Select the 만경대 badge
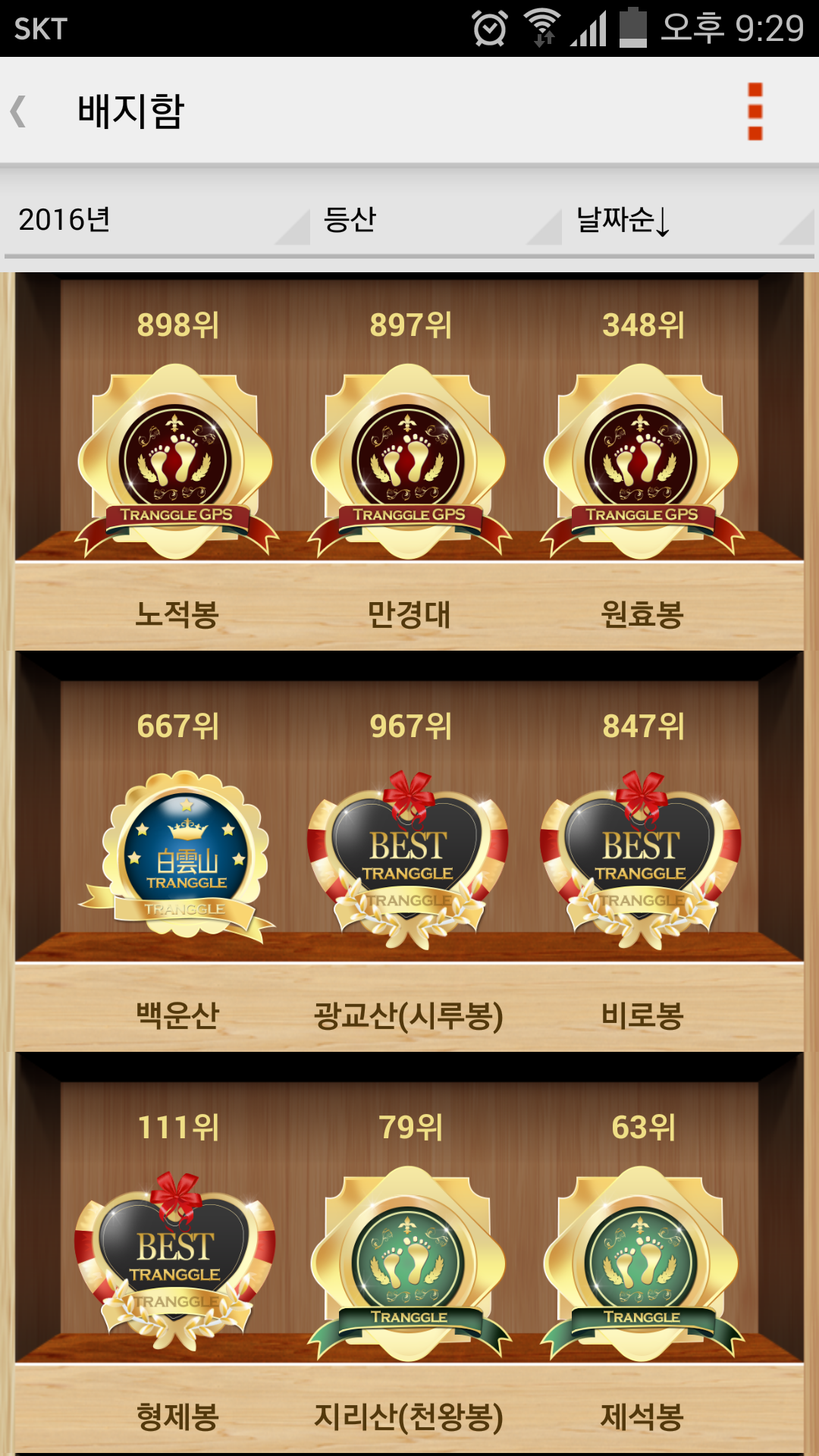 409,462
